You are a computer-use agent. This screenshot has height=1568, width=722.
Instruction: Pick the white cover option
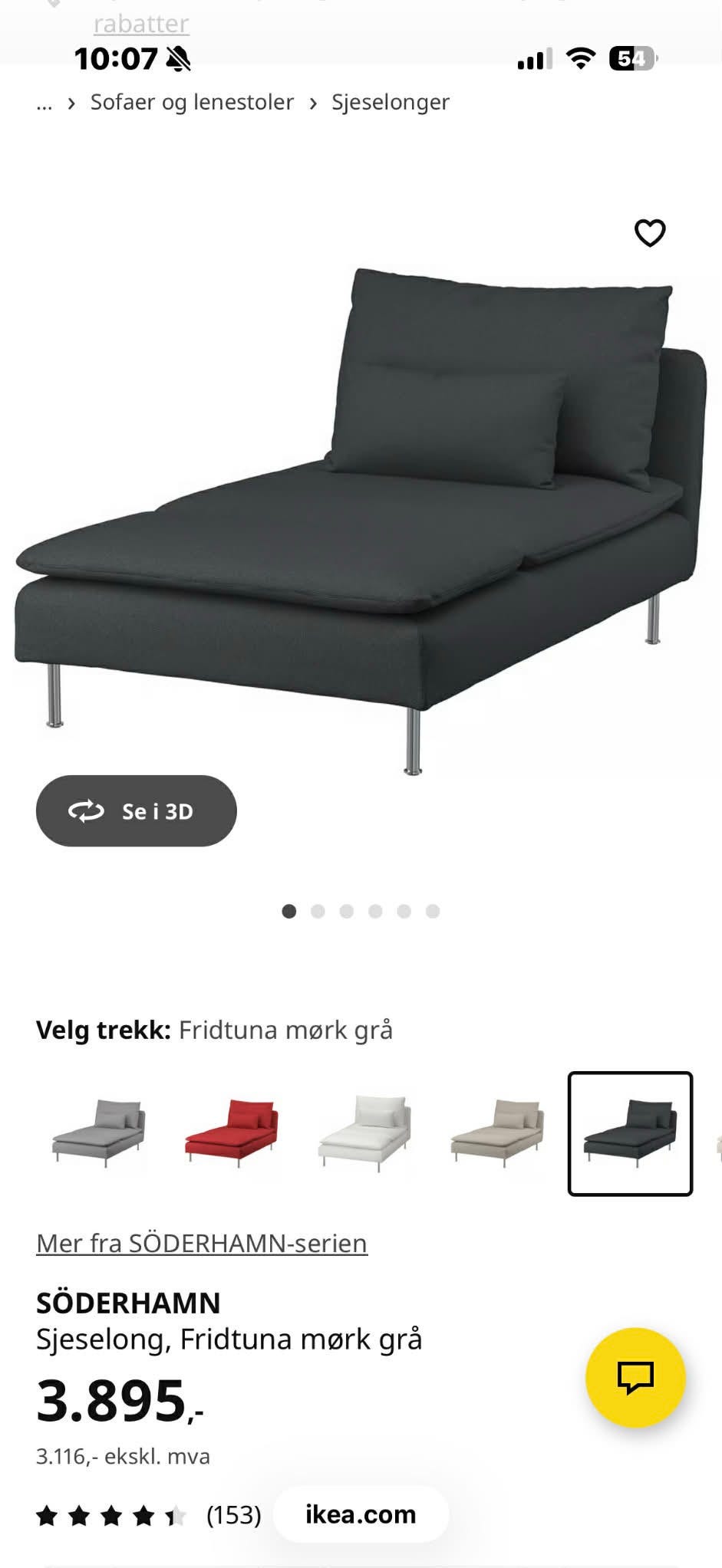coord(364,1132)
